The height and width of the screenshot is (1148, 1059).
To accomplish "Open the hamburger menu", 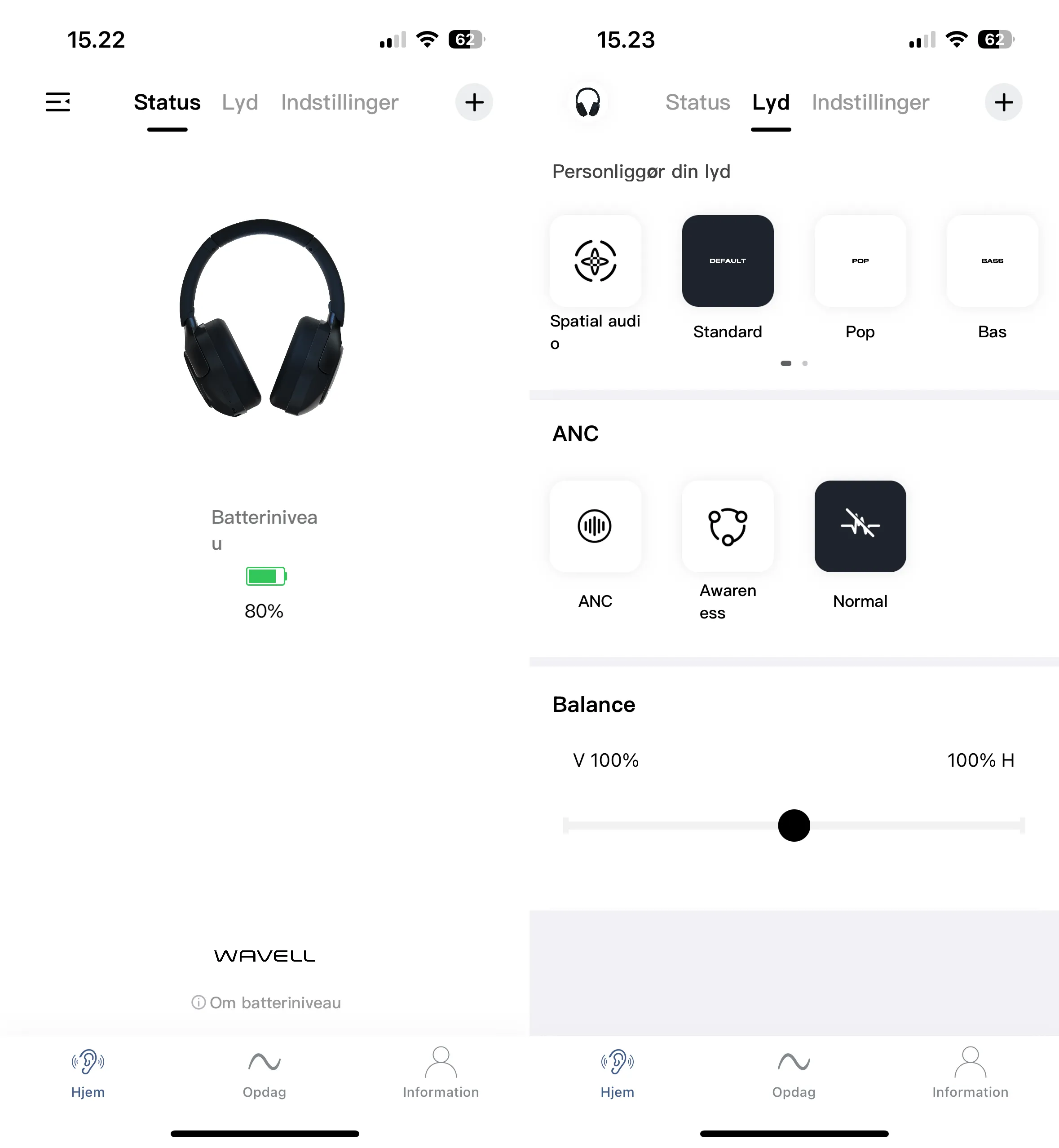I will click(x=58, y=102).
